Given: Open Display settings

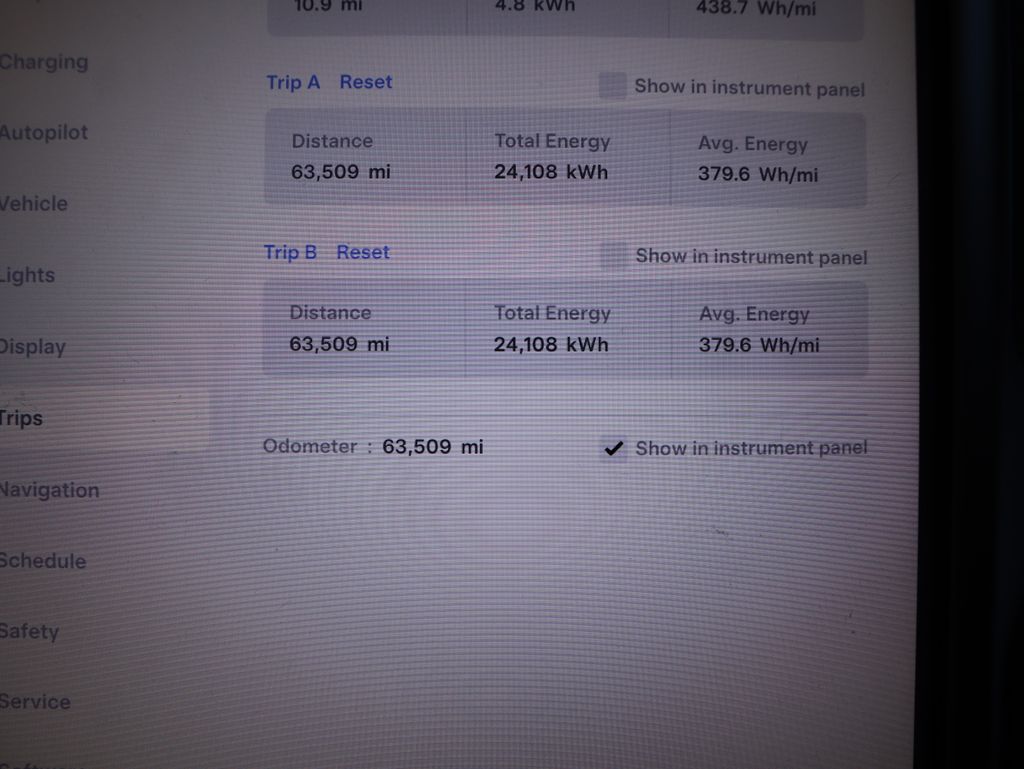Looking at the screenshot, I should pos(33,347).
